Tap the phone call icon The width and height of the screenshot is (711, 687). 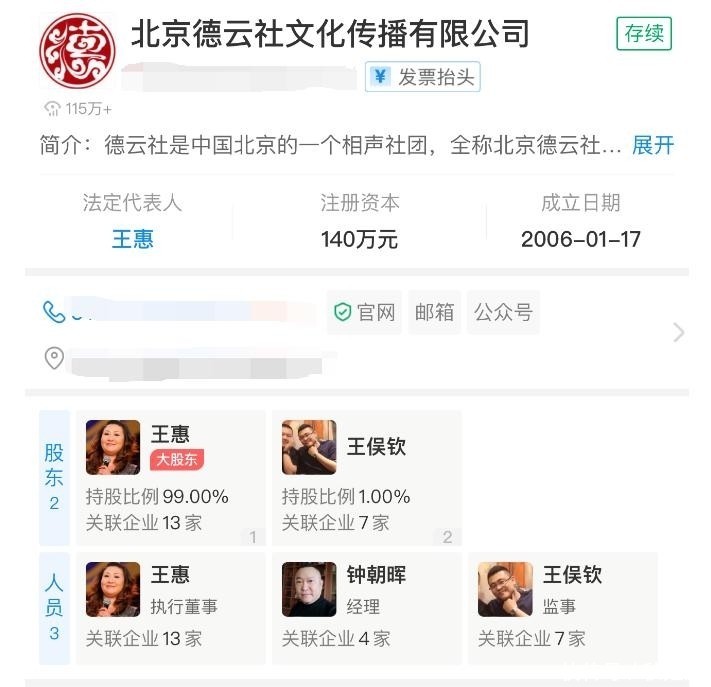(53, 312)
